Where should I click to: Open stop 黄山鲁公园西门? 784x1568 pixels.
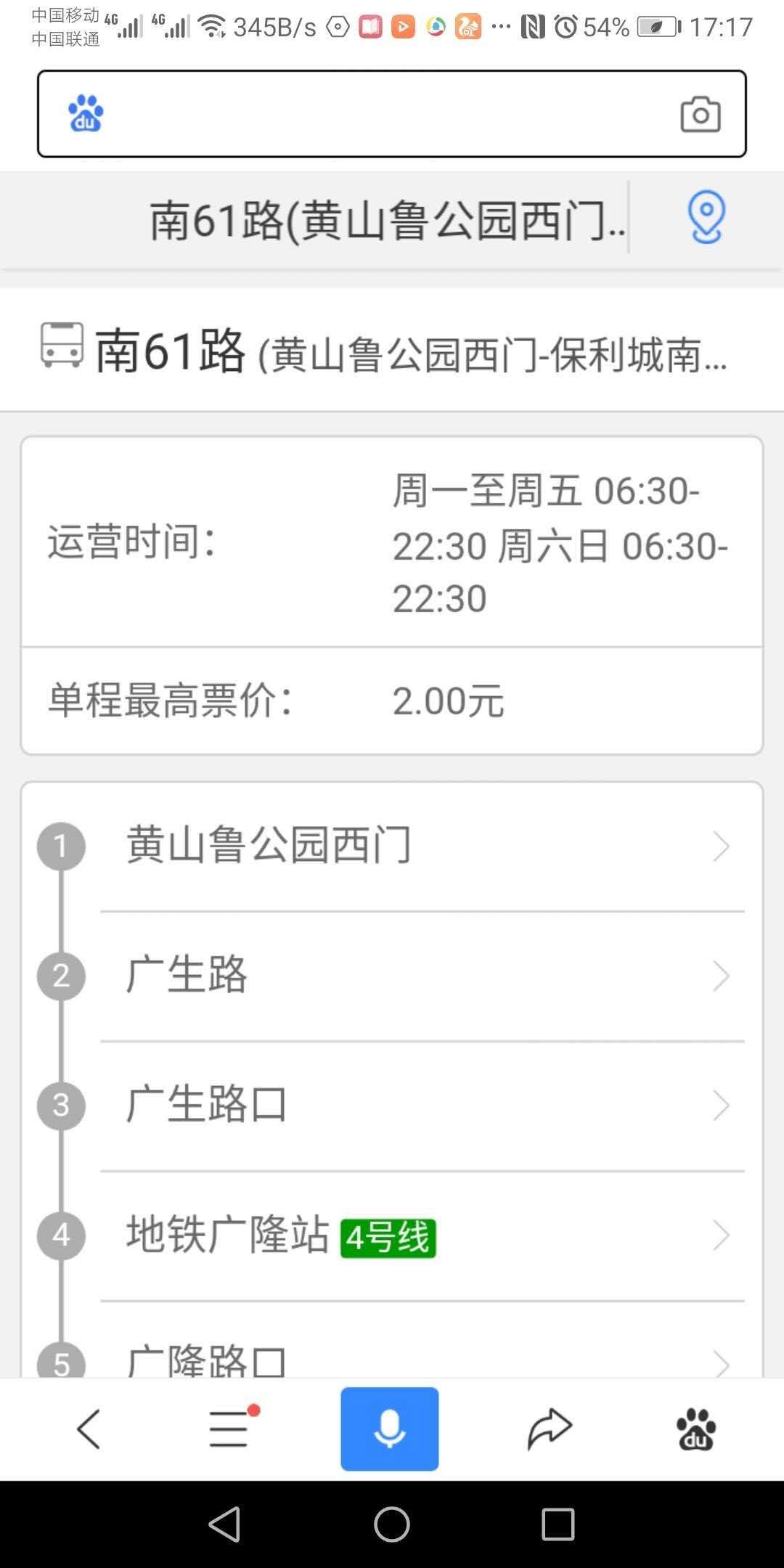click(392, 846)
